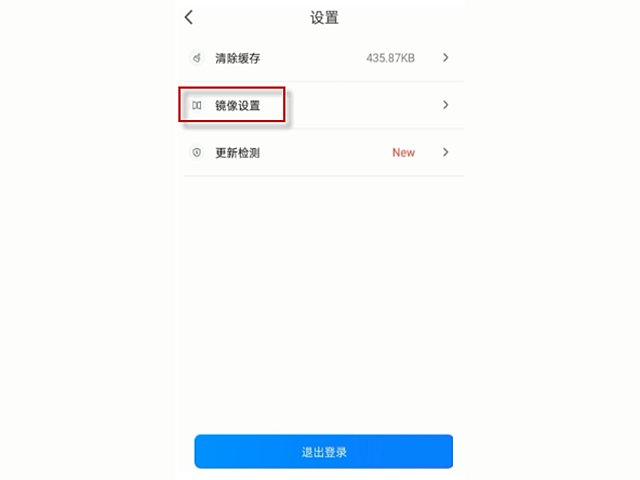Open the 清除缓存 row
The height and width of the screenshot is (480, 640).
point(322,58)
